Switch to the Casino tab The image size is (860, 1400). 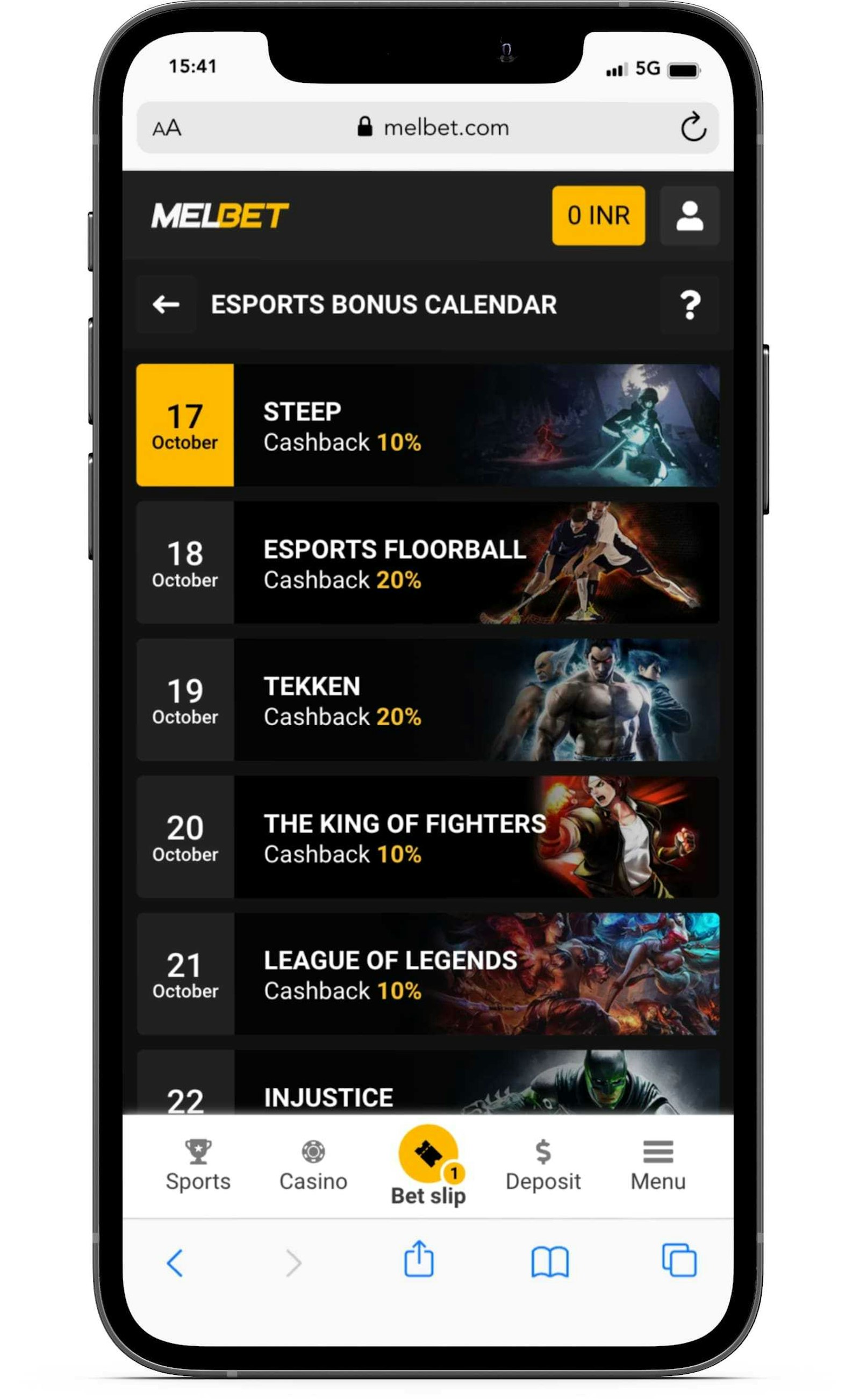(x=313, y=1165)
